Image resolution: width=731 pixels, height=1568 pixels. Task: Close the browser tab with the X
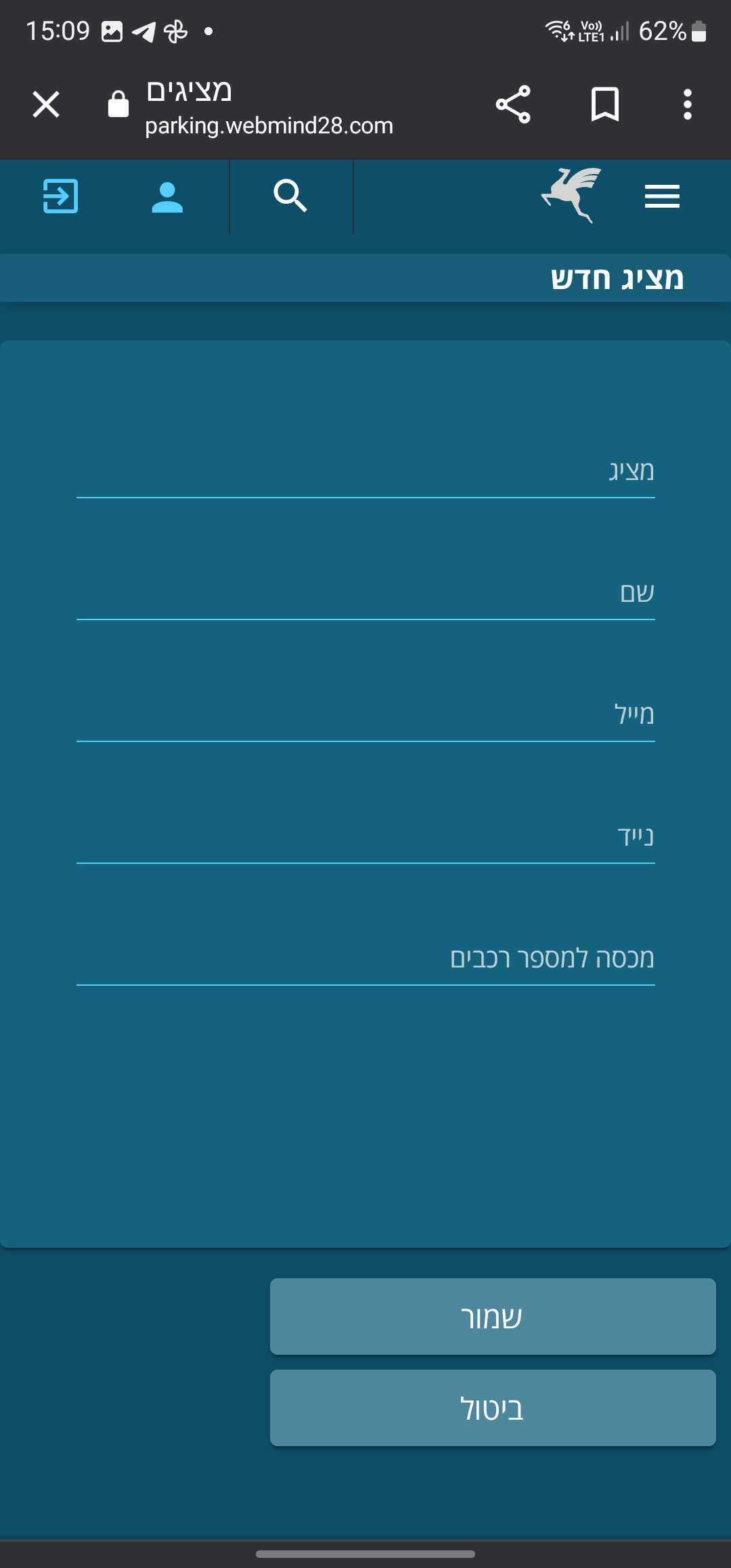coord(46,105)
